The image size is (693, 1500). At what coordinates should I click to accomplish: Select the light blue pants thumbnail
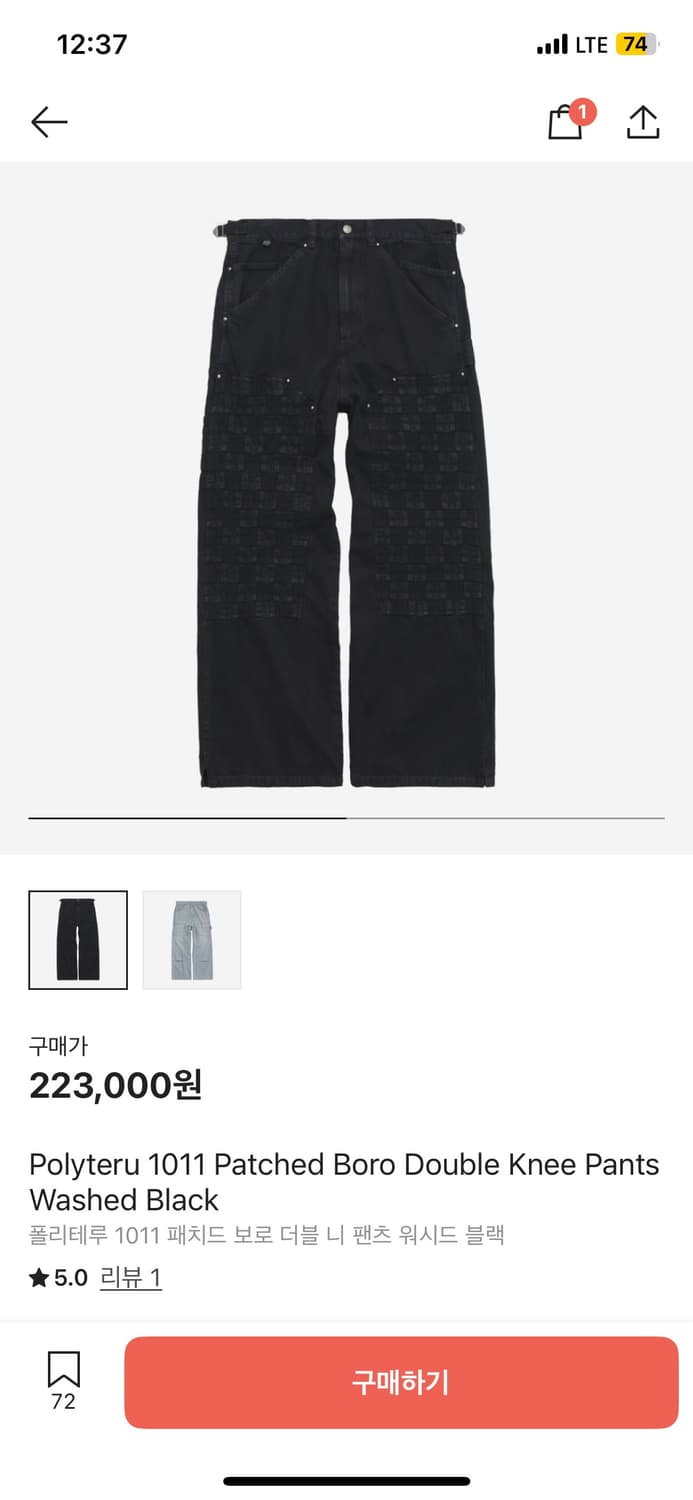coord(192,940)
